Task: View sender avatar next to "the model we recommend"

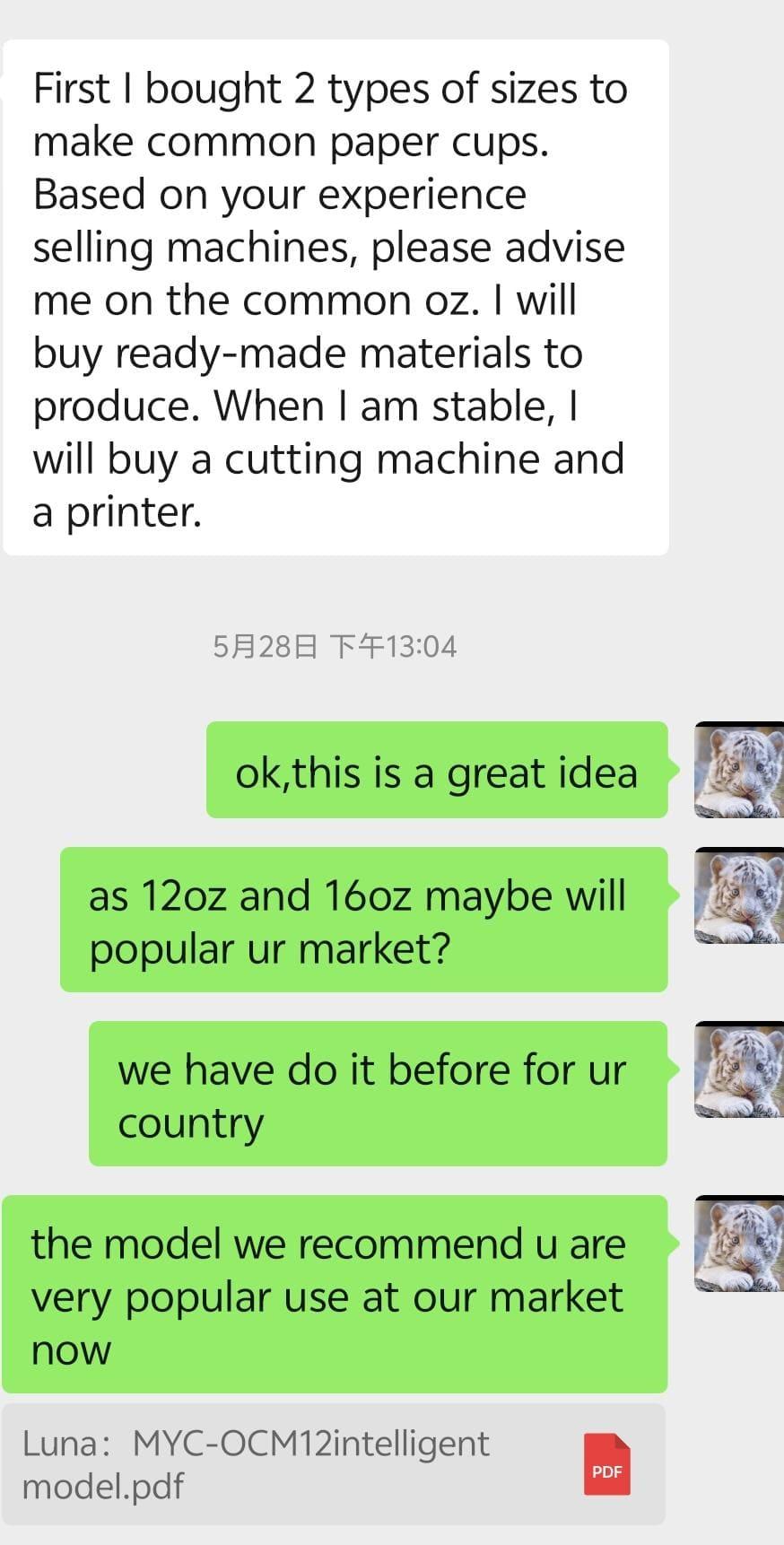Action: click(738, 1244)
